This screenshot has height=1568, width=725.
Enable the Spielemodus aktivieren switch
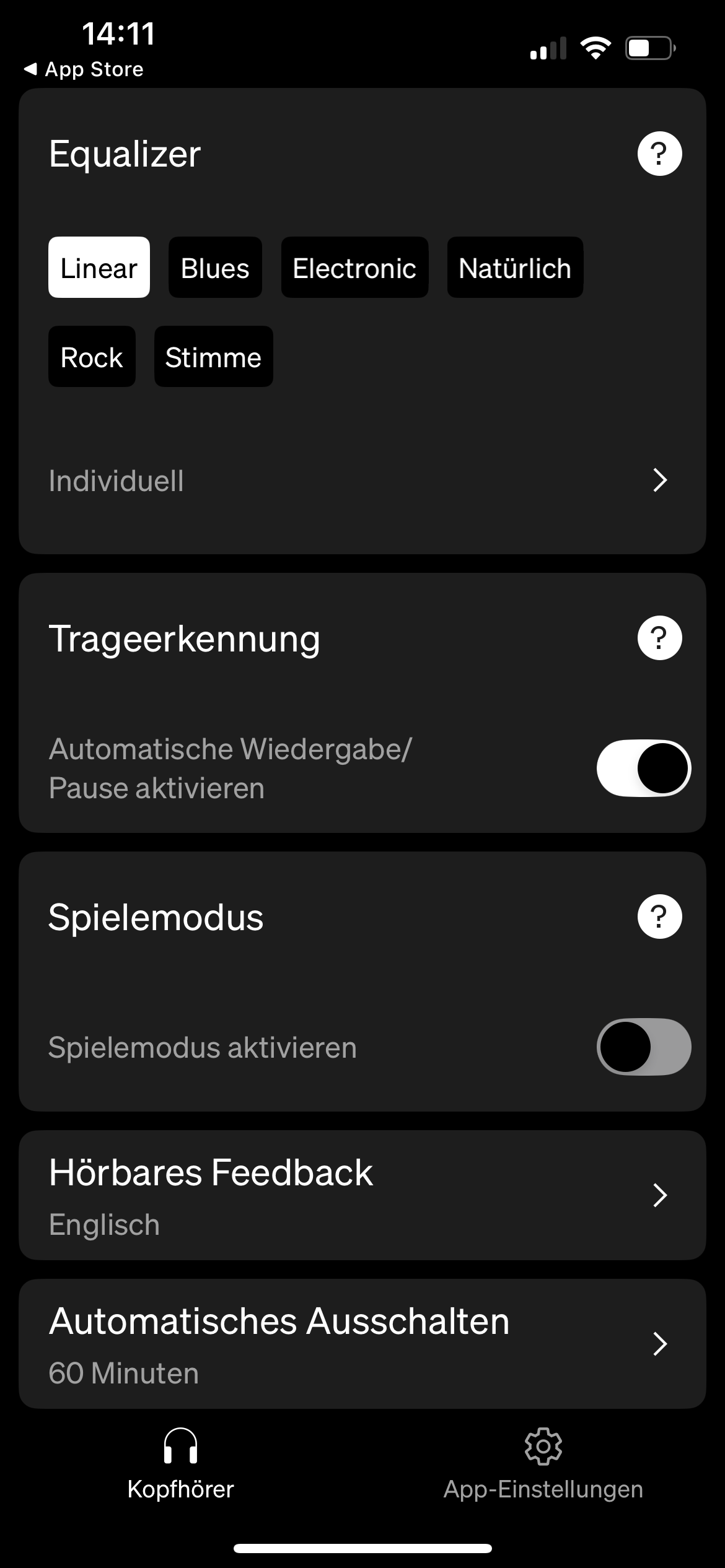[x=643, y=1047]
